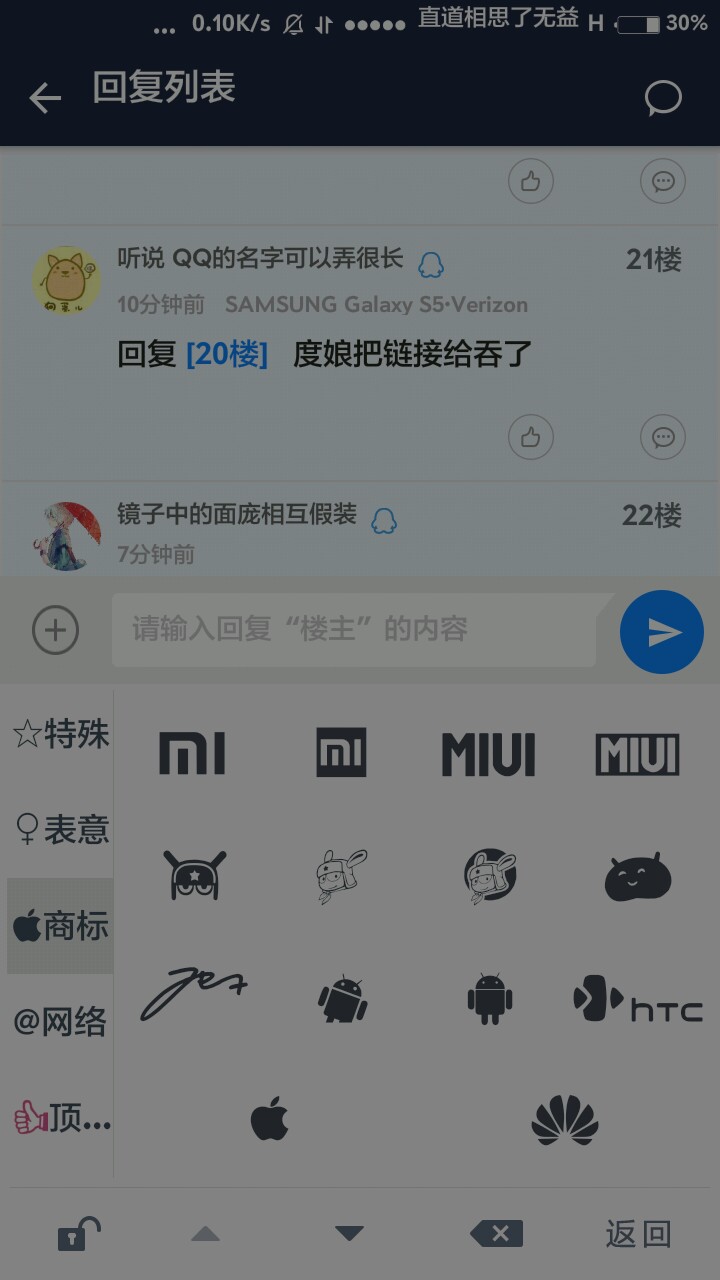
Task: Insert the HTC logo symbol
Action: point(637,1000)
